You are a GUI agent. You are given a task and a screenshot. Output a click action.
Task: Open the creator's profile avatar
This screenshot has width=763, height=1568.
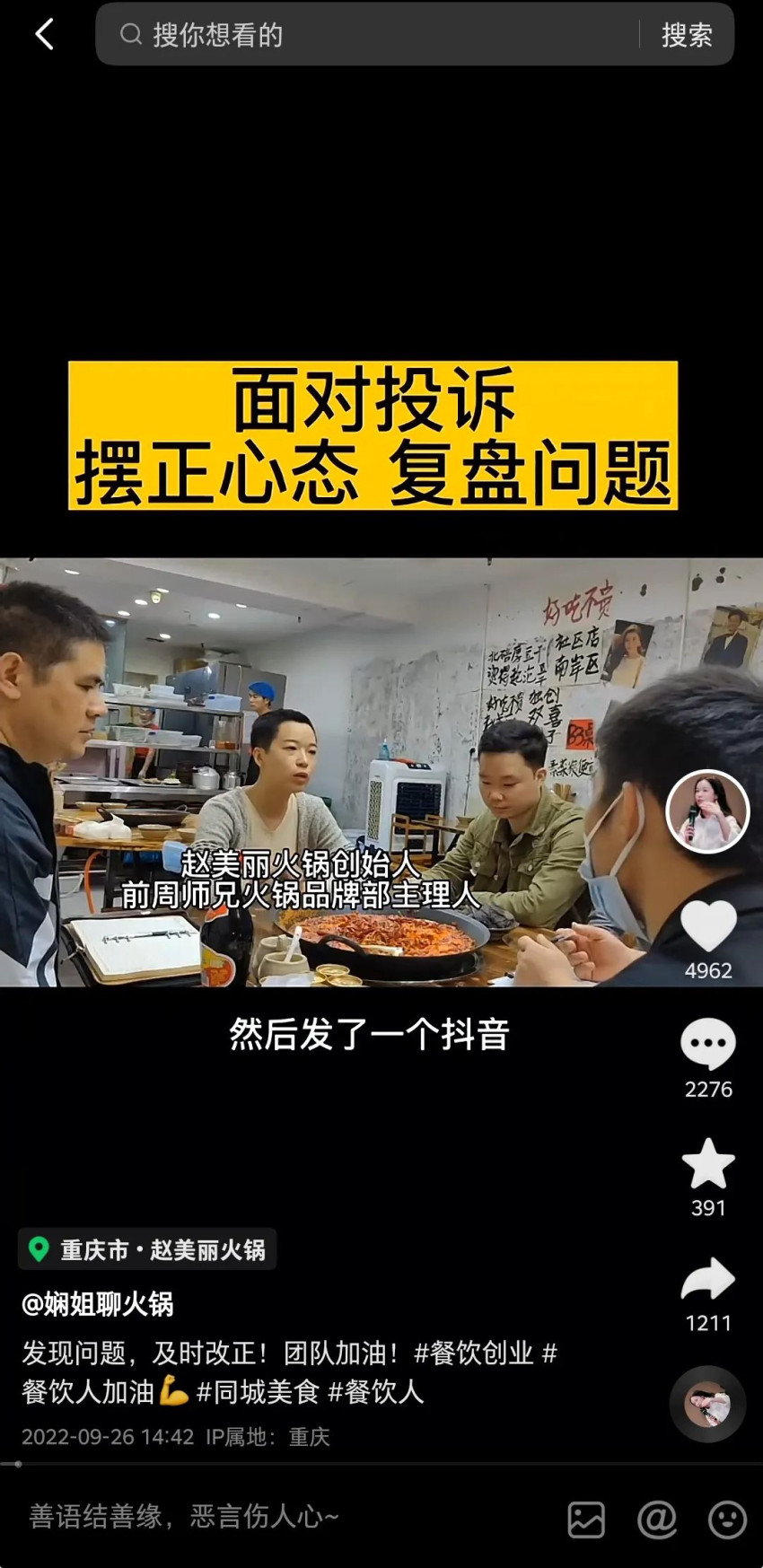click(x=707, y=811)
